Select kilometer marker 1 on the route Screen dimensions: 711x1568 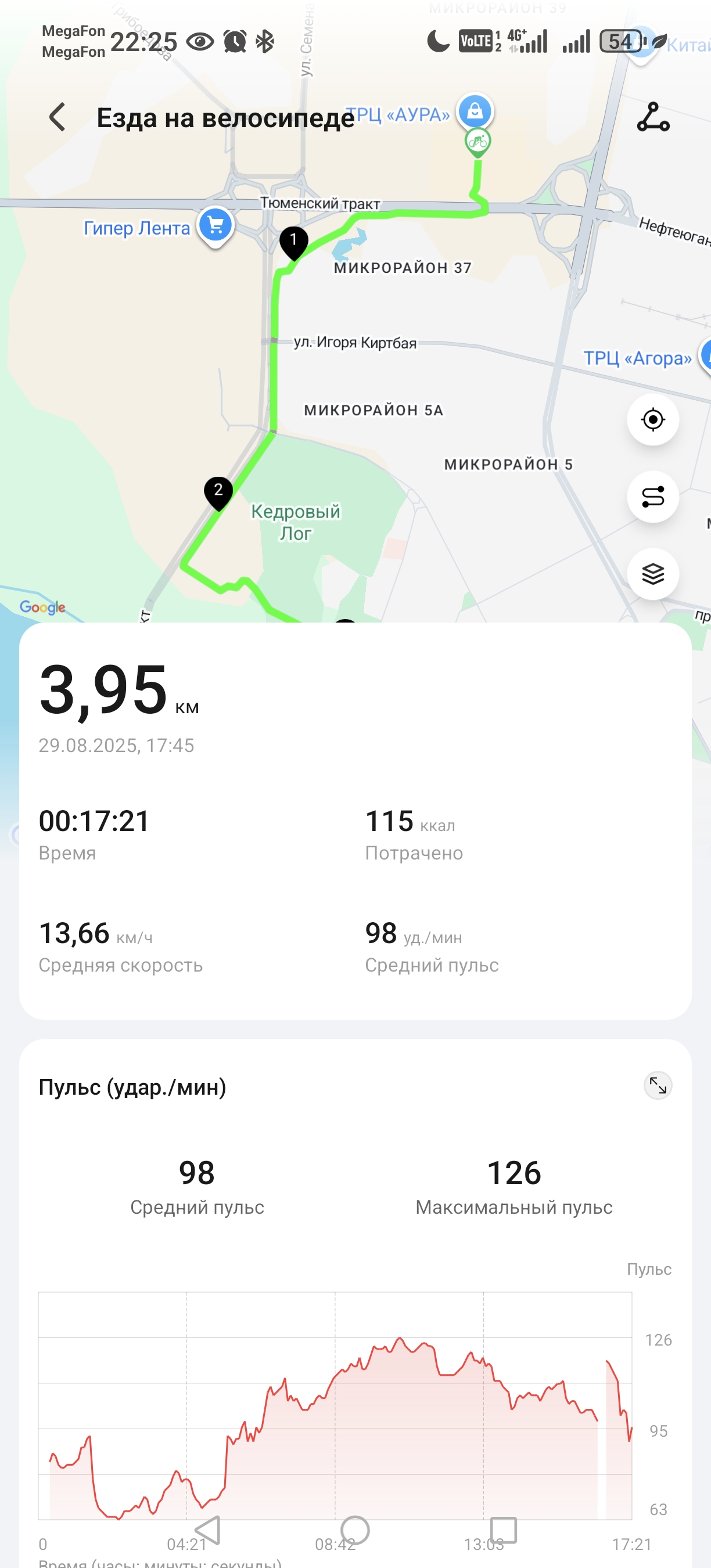pos(293,242)
